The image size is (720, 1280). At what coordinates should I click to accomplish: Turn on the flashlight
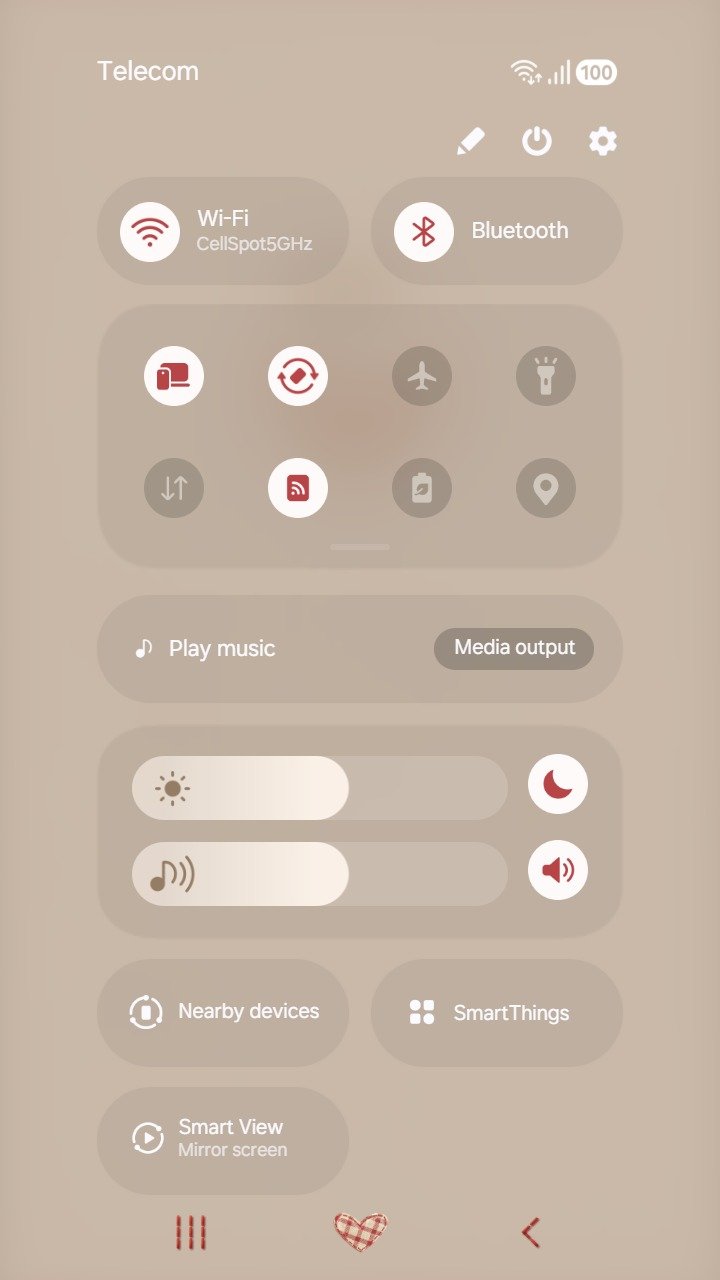(x=546, y=377)
